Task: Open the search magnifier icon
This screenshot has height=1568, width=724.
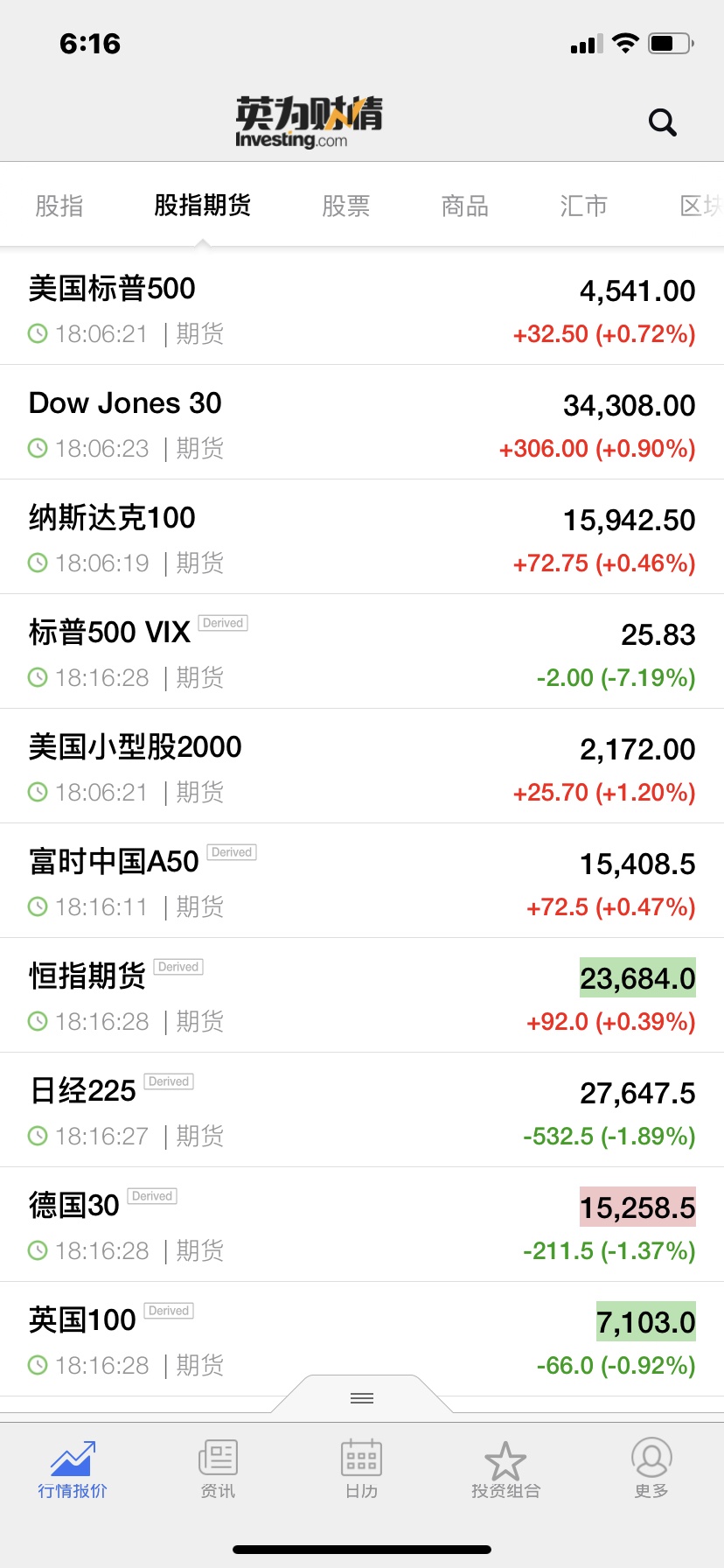Action: pyautogui.click(x=663, y=122)
